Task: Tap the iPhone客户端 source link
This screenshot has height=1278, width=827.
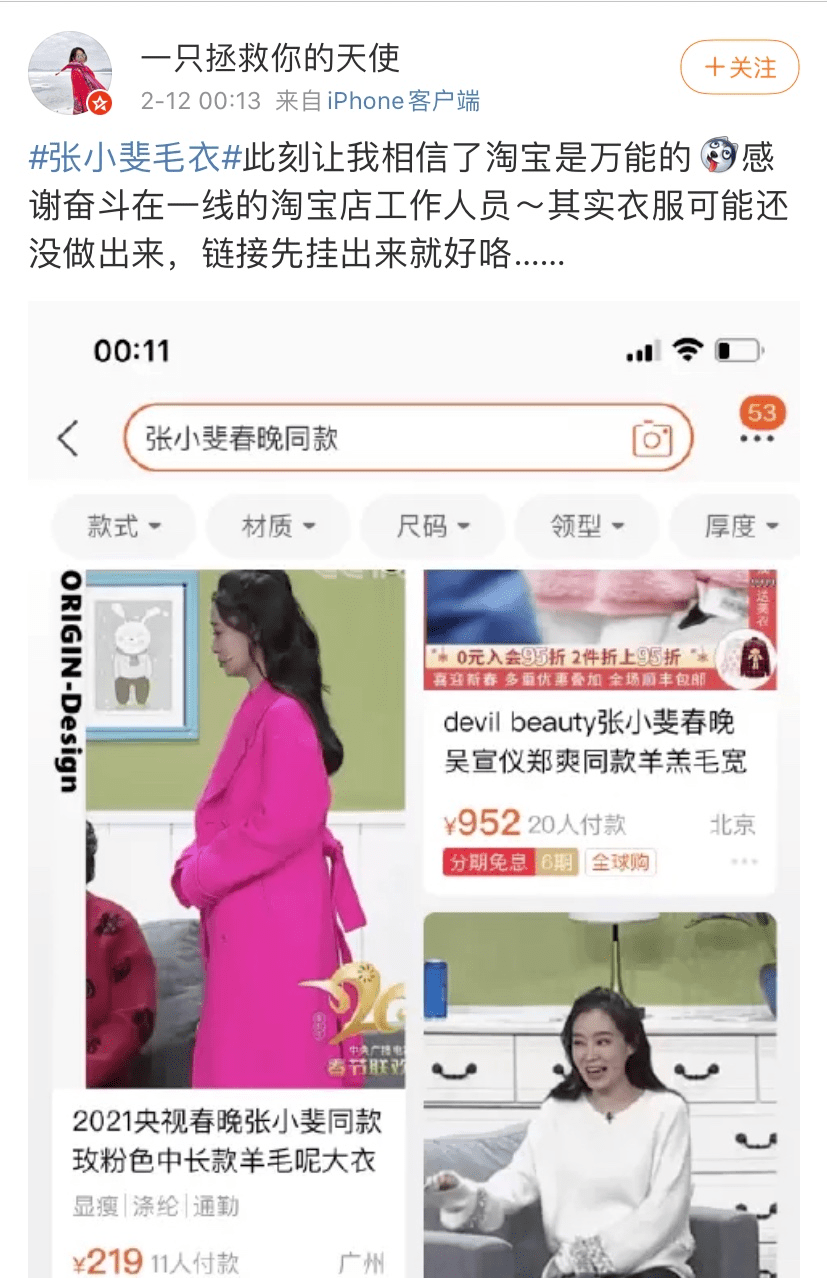Action: point(403,101)
